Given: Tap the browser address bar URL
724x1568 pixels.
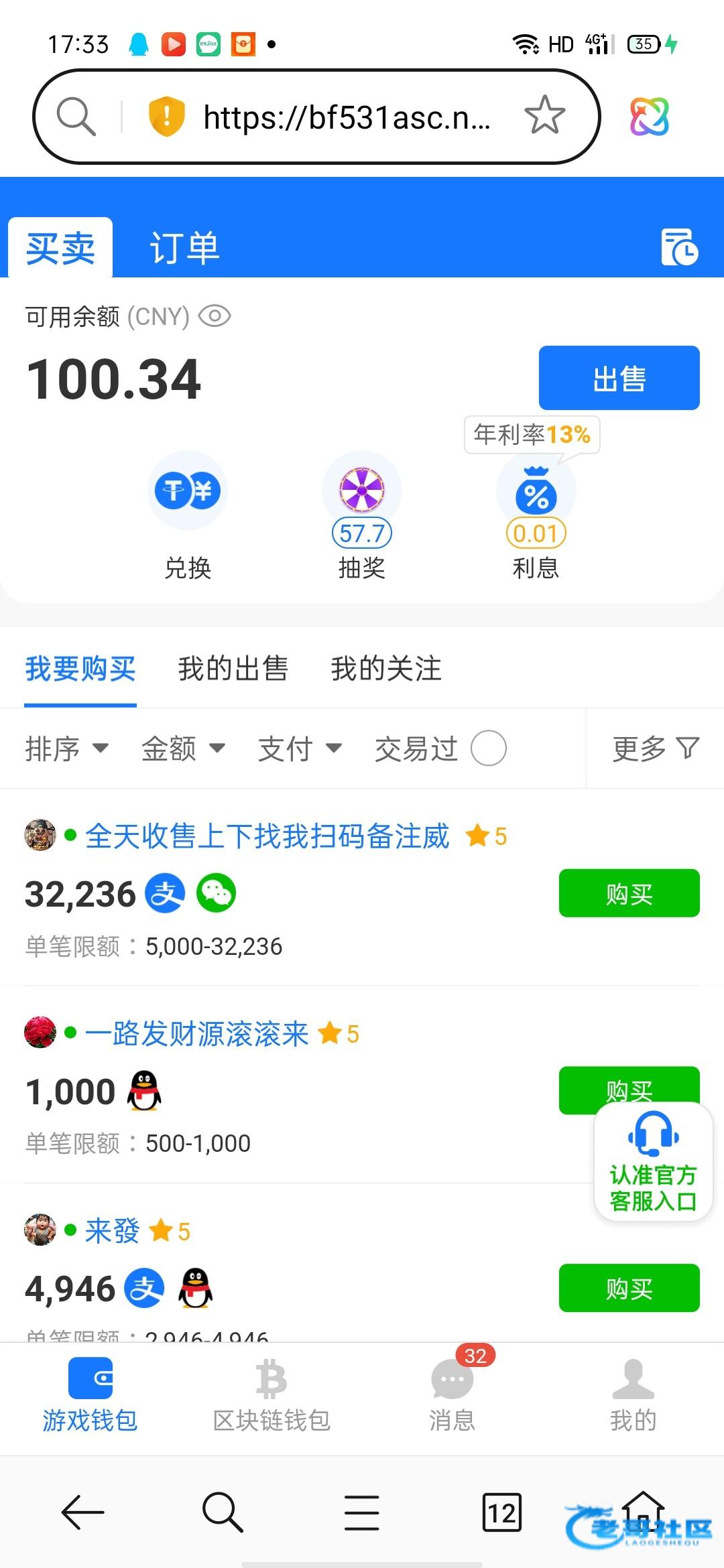Looking at the screenshot, I should tap(346, 118).
